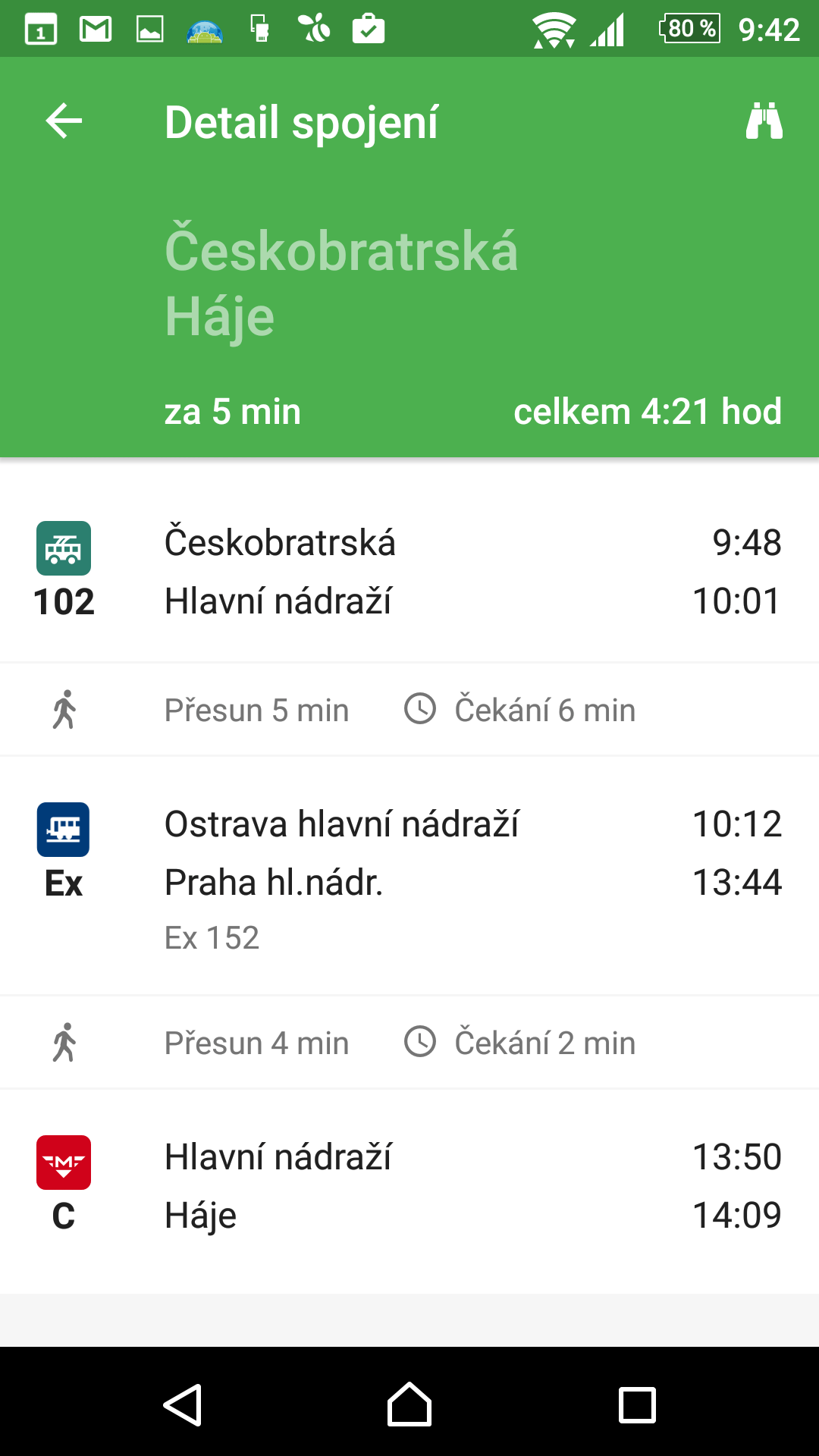Open trolleybus 102 leg from Českobratrská
The image size is (819, 1456).
point(409,572)
